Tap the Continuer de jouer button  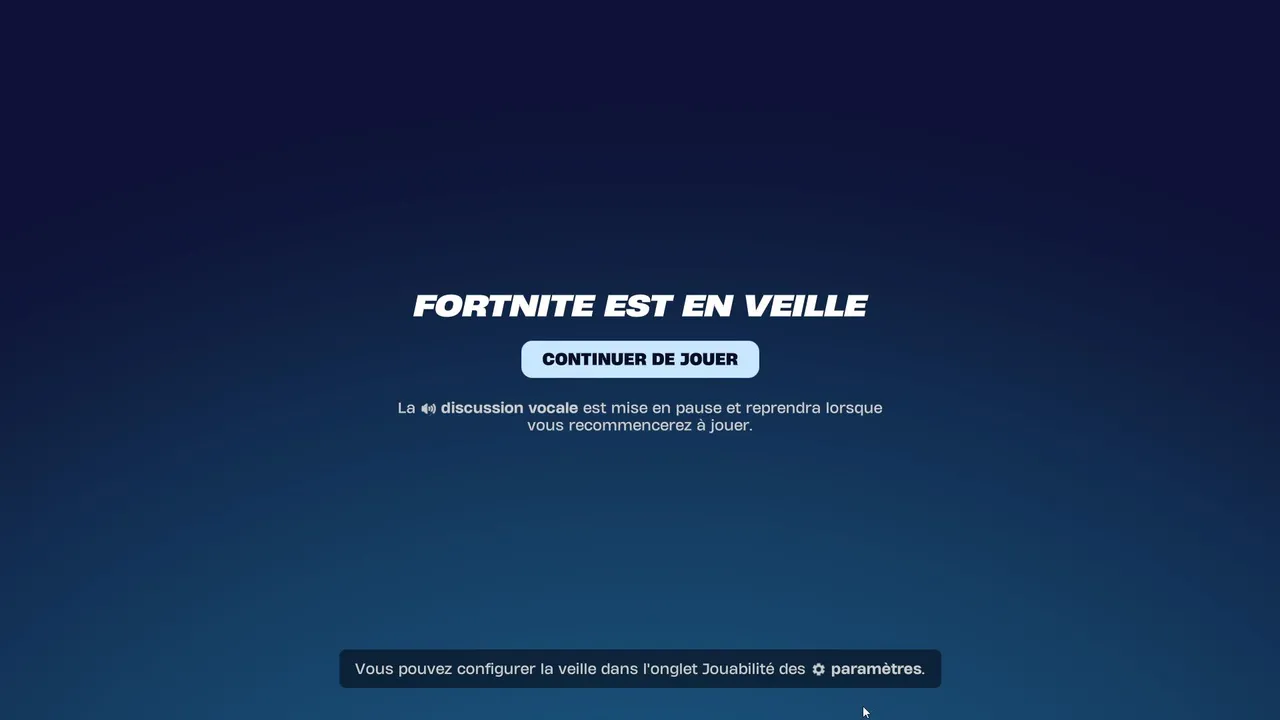pos(640,359)
